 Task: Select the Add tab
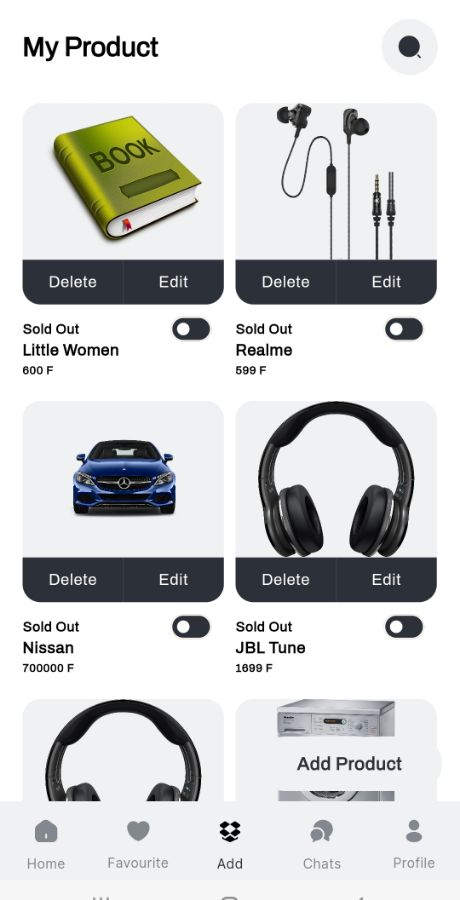pyautogui.click(x=230, y=844)
